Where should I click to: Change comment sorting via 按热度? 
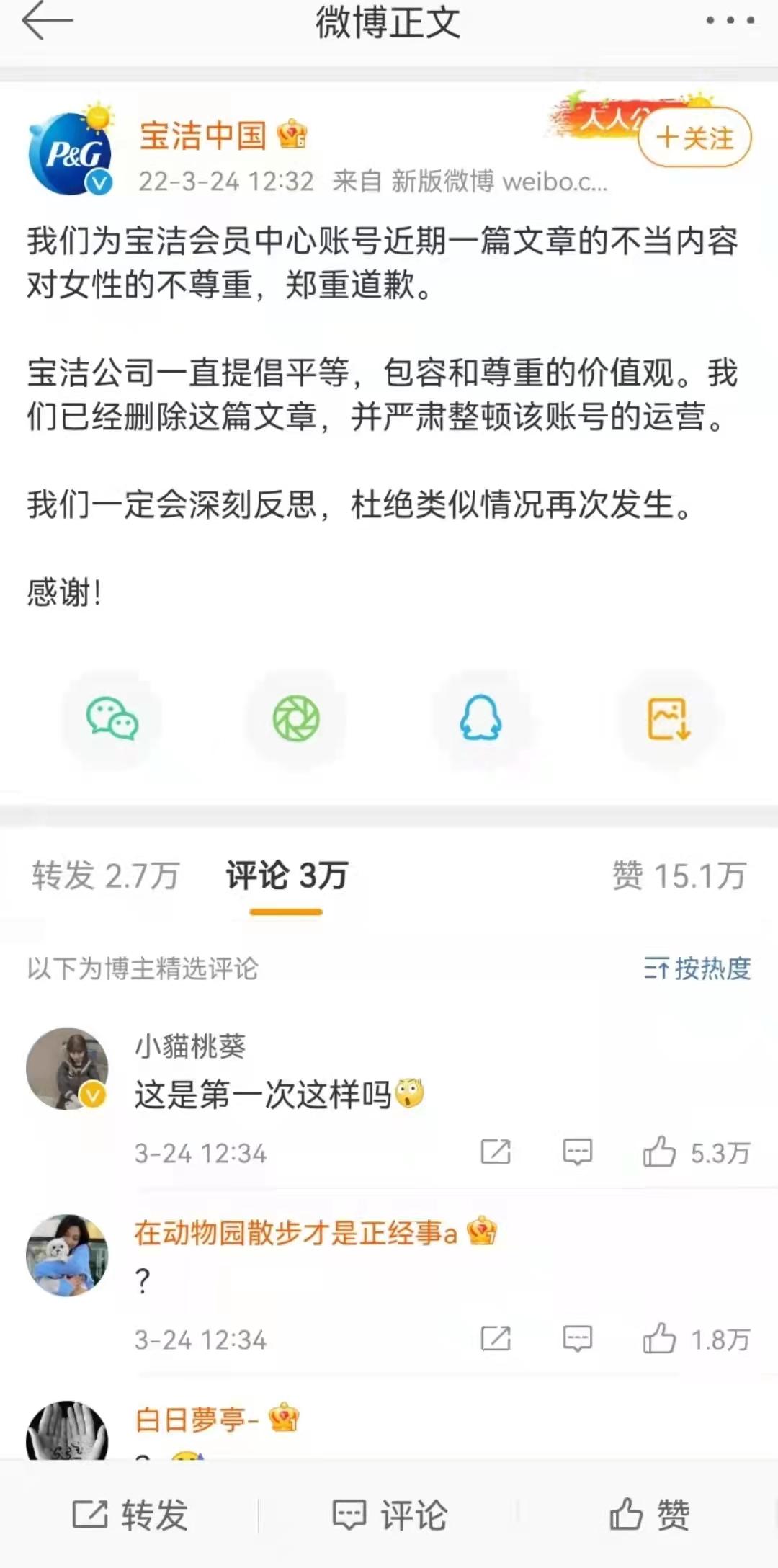[697, 968]
